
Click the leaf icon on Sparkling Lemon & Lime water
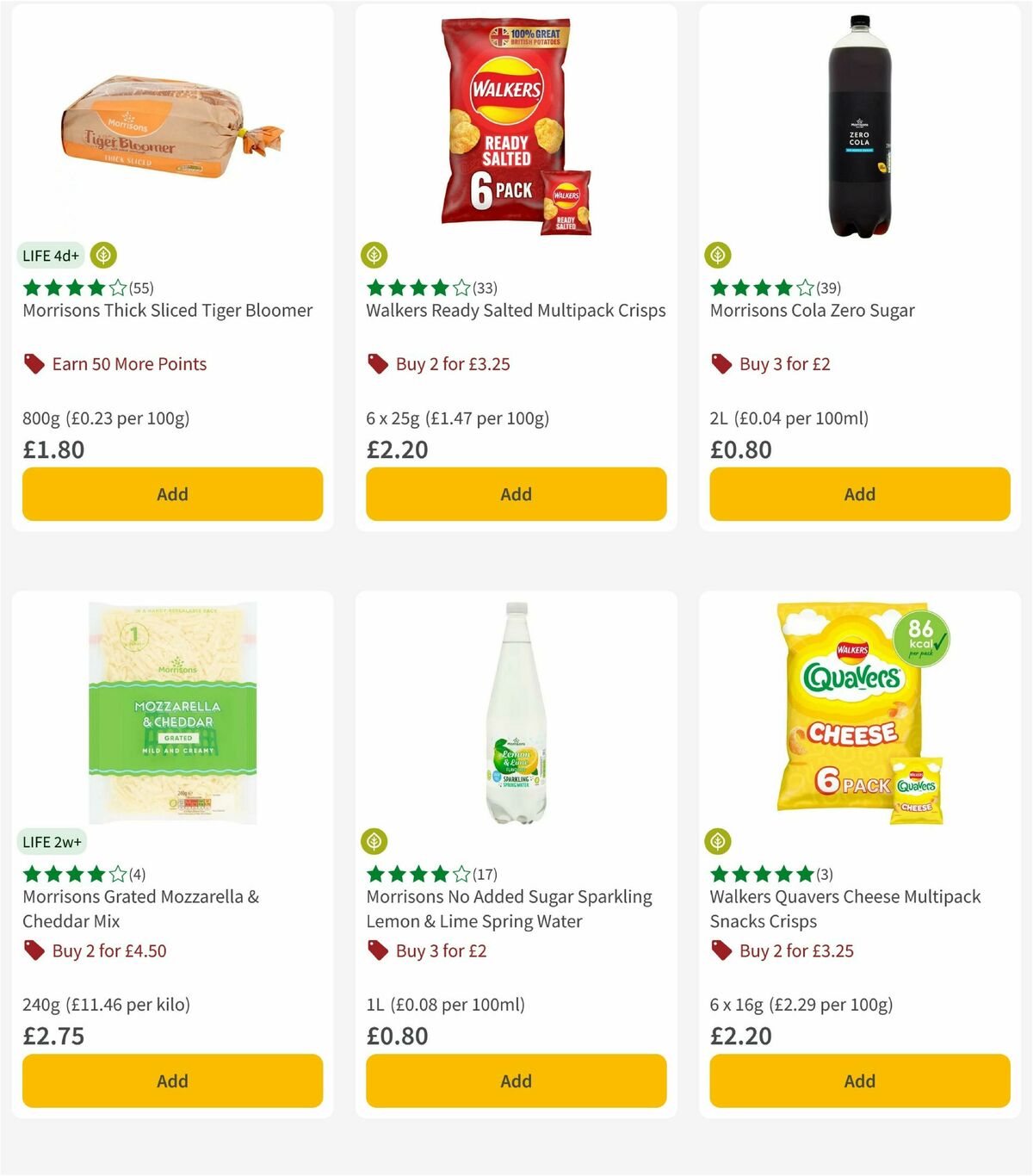pos(374,842)
